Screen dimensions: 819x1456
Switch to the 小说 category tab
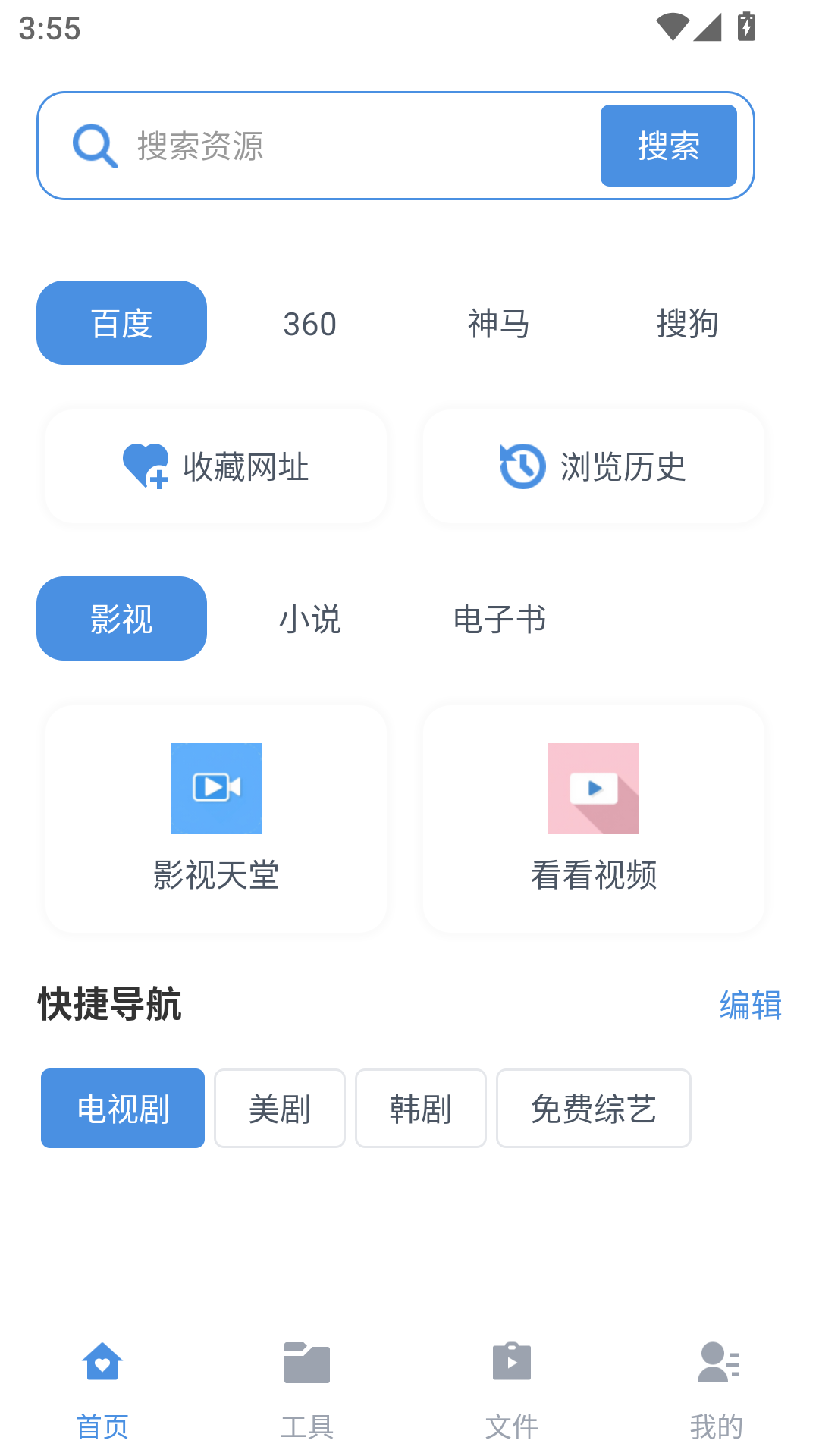[310, 618]
